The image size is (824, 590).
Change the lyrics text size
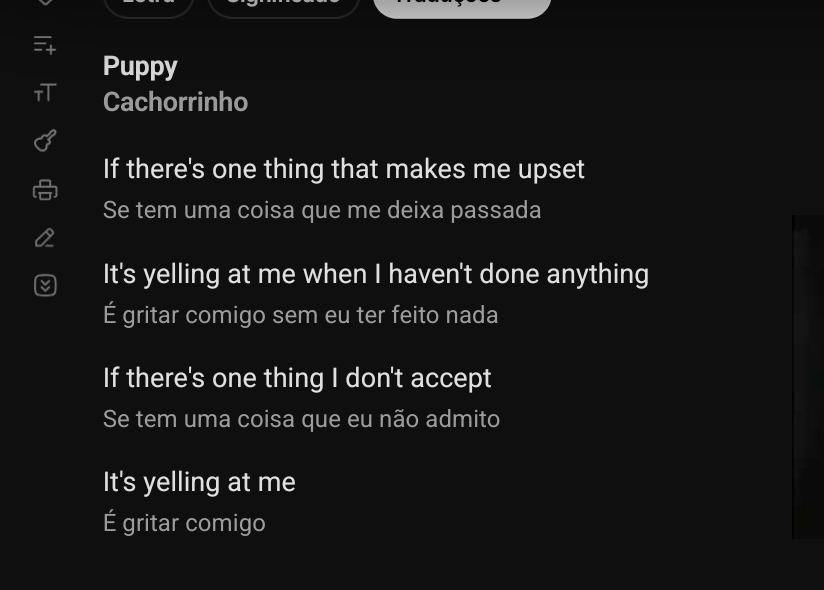44,93
